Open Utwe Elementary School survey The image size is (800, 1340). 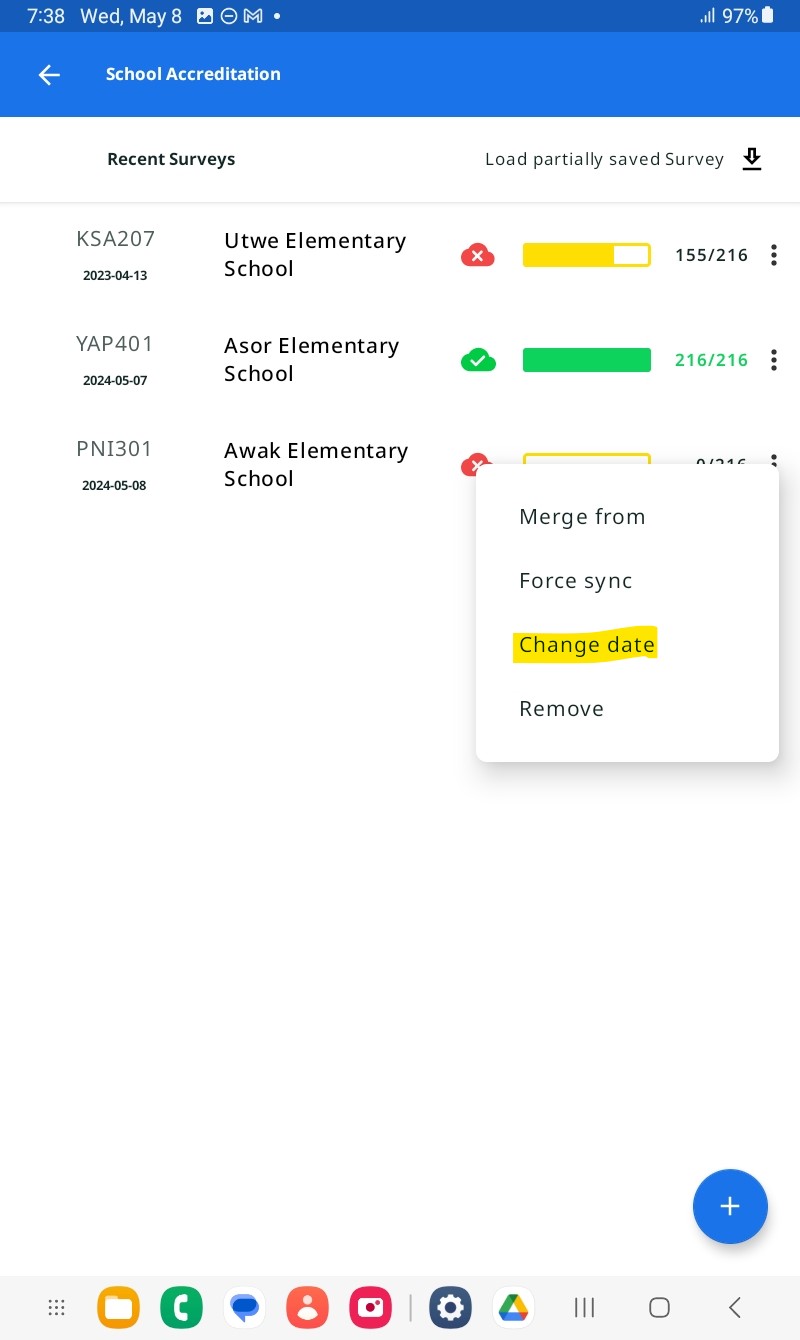(x=314, y=255)
